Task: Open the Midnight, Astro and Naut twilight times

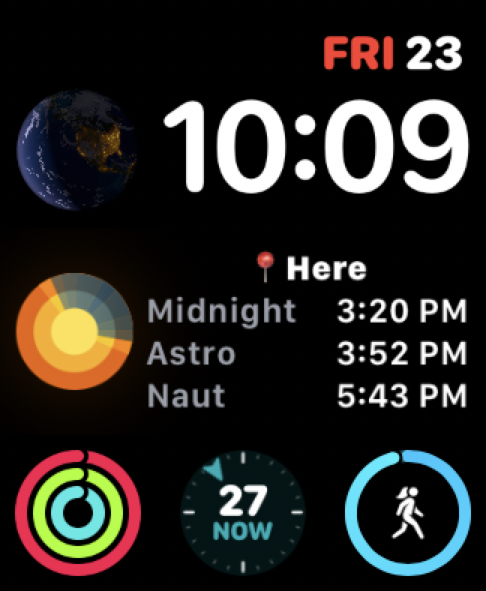Action: pyautogui.click(x=307, y=331)
